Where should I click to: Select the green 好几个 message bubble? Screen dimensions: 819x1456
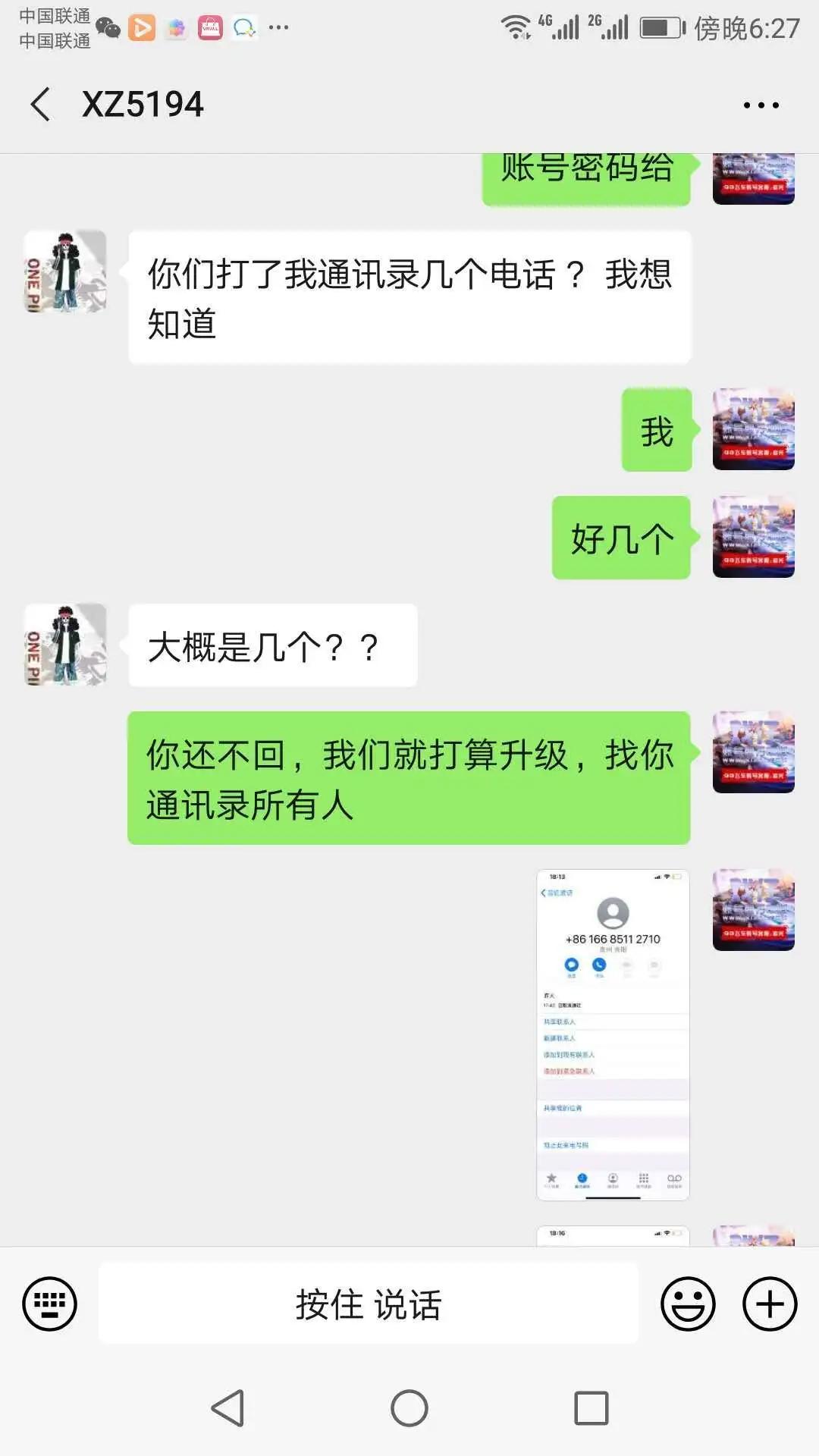[622, 538]
